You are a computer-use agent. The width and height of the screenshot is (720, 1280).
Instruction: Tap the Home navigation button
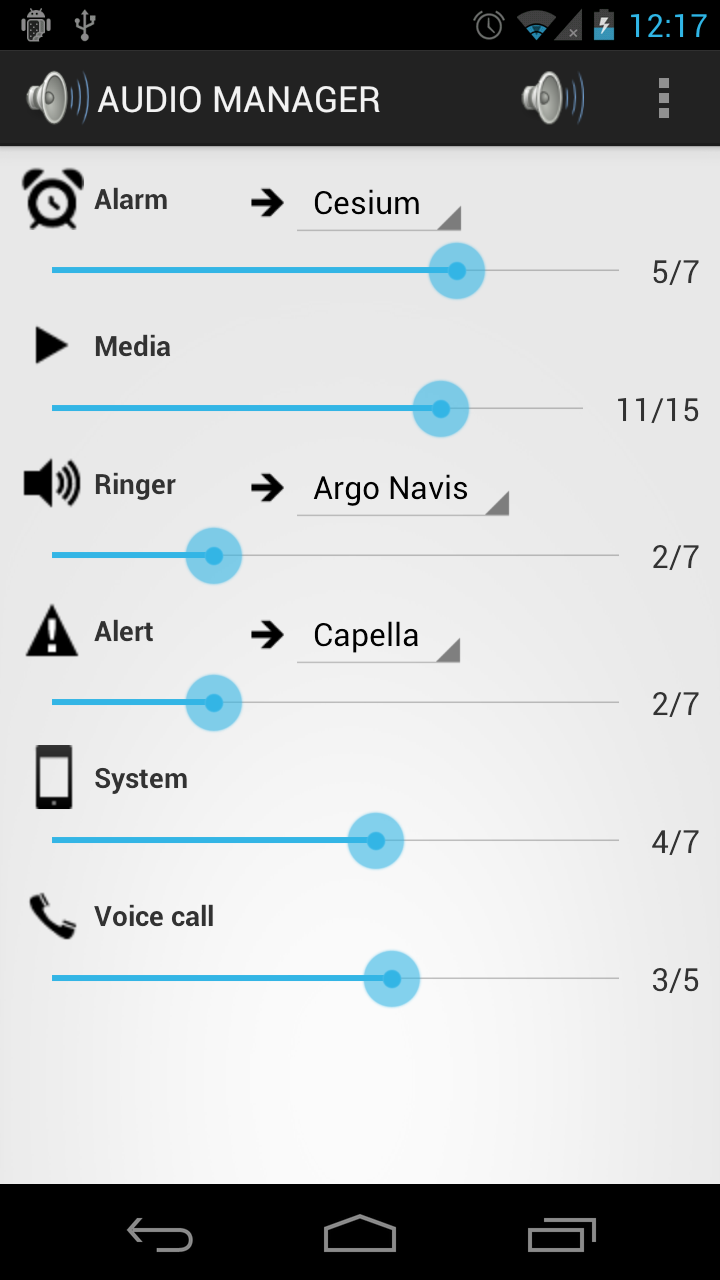point(359,1235)
